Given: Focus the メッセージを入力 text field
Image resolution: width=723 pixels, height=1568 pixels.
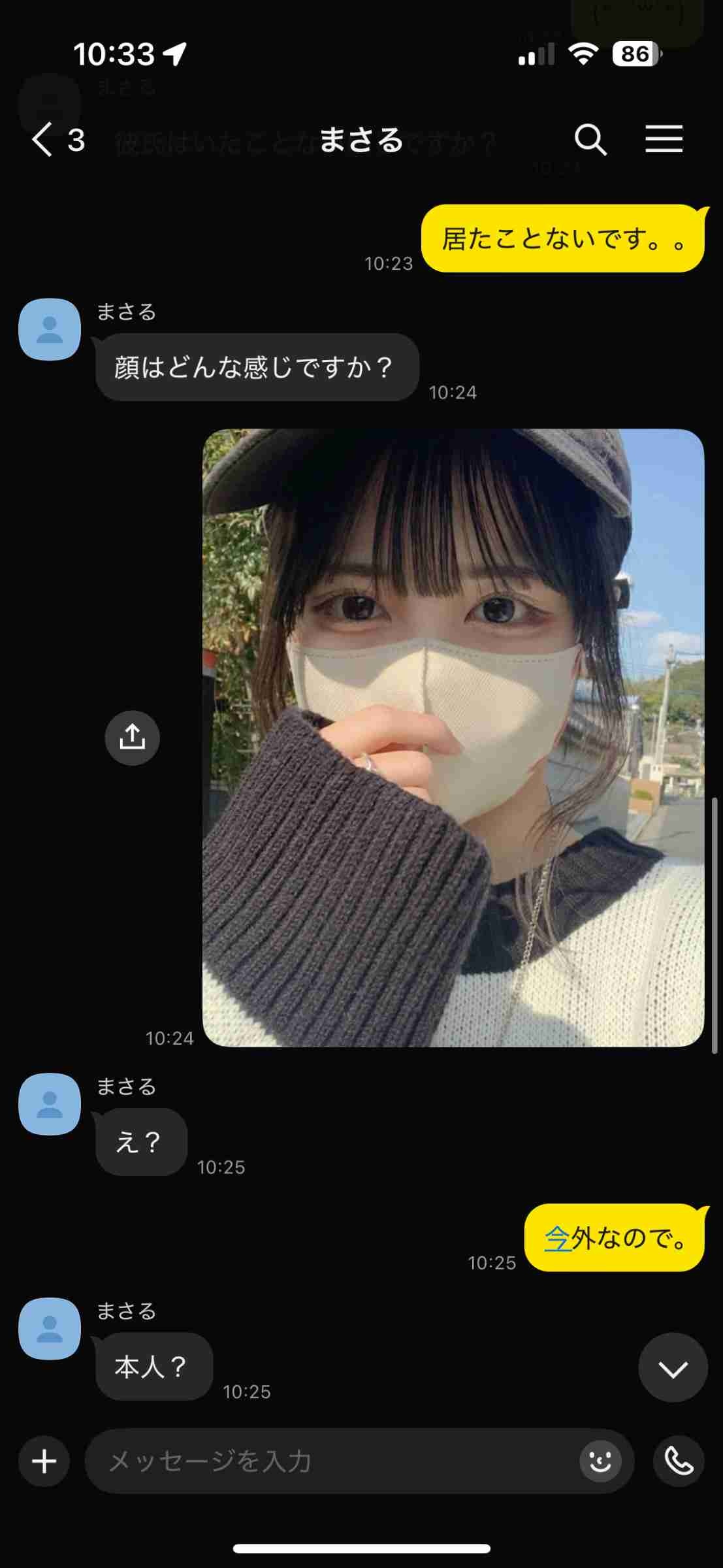Looking at the screenshot, I should pos(330,1462).
